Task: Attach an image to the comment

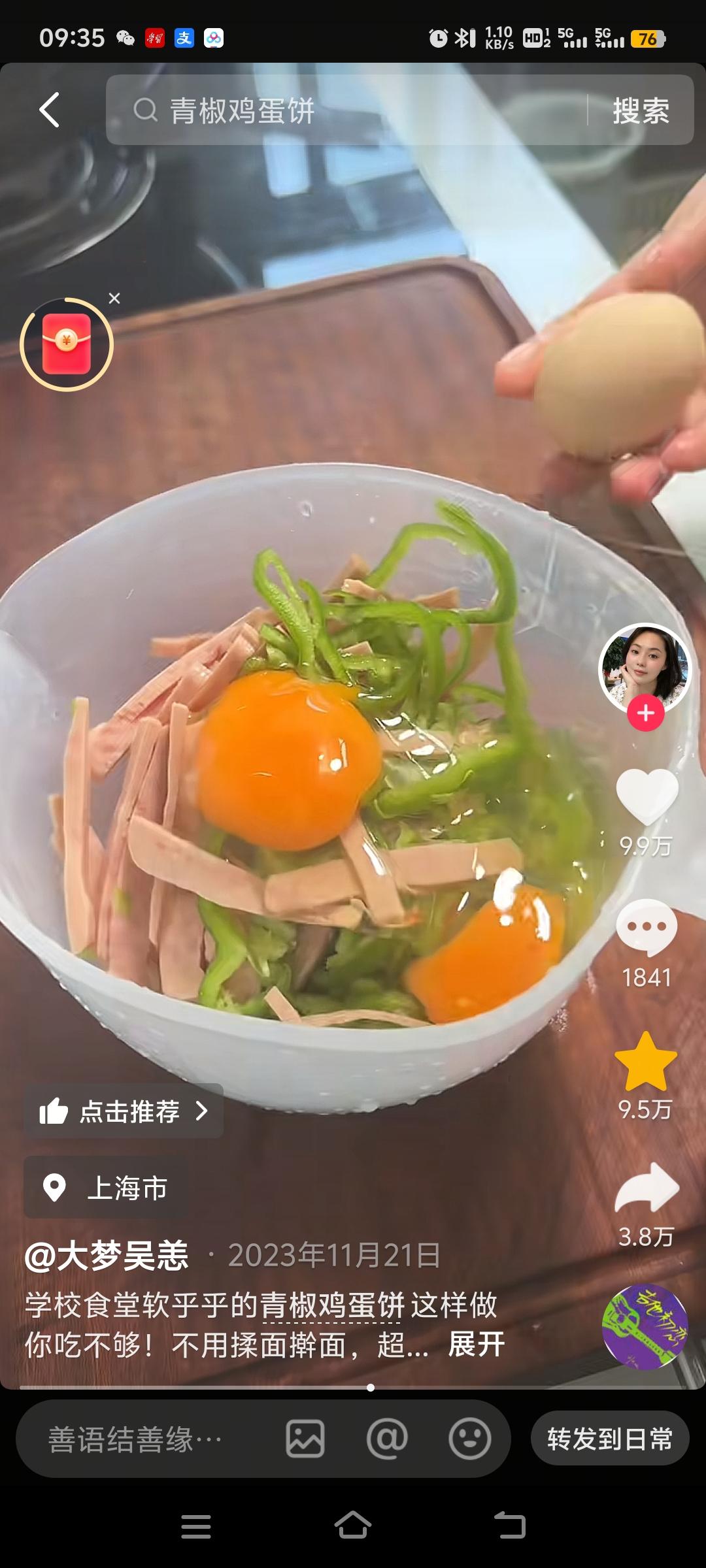Action: point(305,1439)
